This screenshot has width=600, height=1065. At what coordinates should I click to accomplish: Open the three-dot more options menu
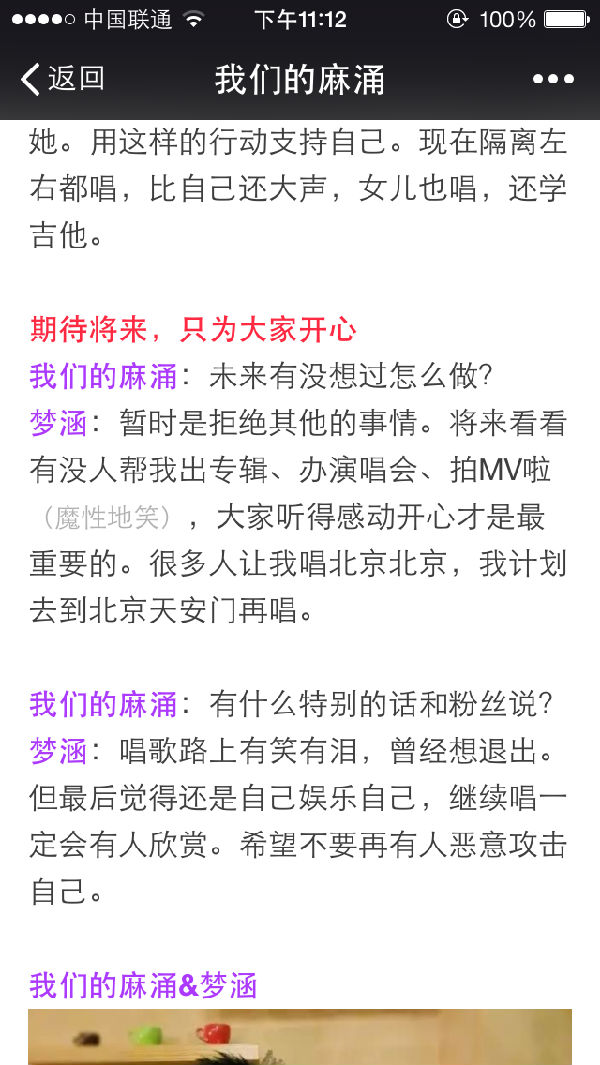[553, 79]
